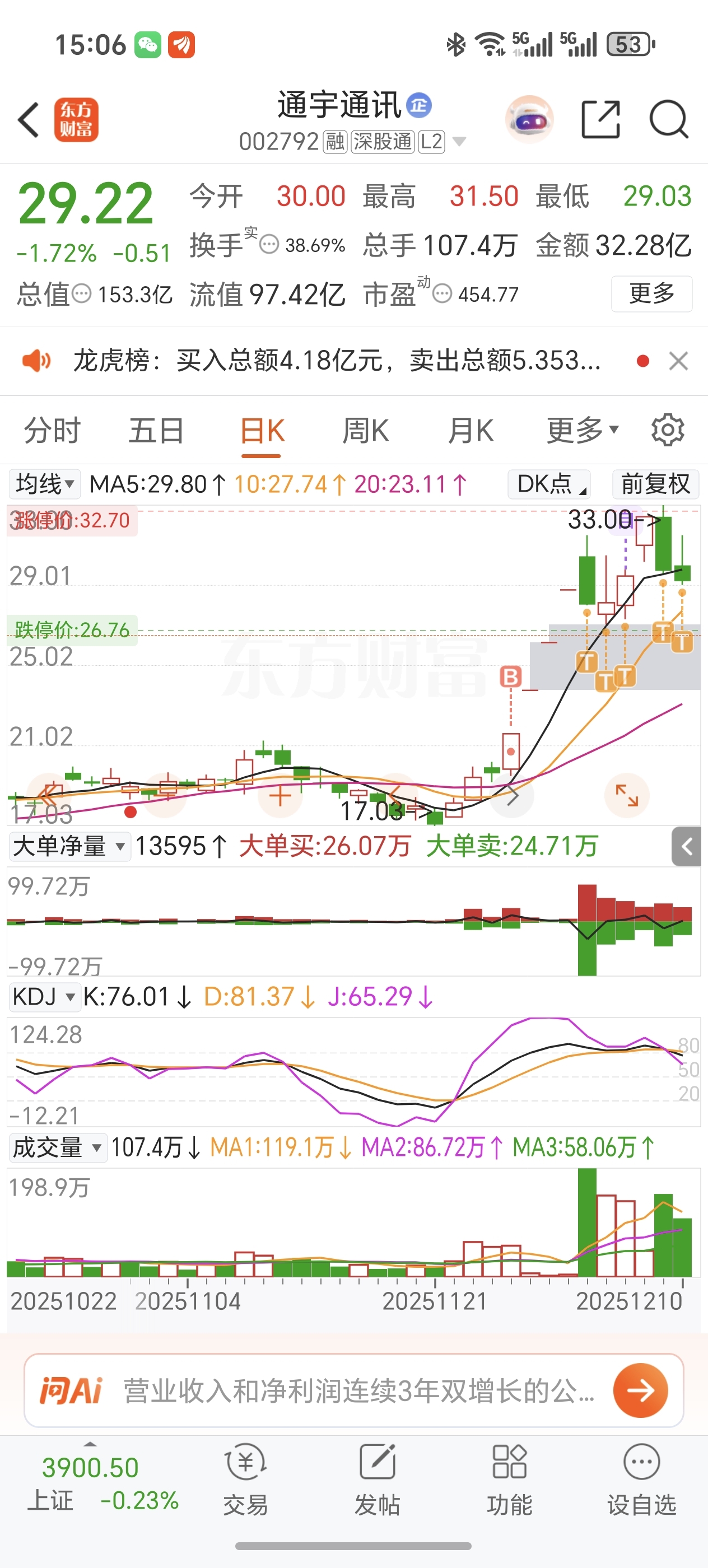The height and width of the screenshot is (1568, 708).
Task: Switch to the 分时 chart tab
Action: 52,431
